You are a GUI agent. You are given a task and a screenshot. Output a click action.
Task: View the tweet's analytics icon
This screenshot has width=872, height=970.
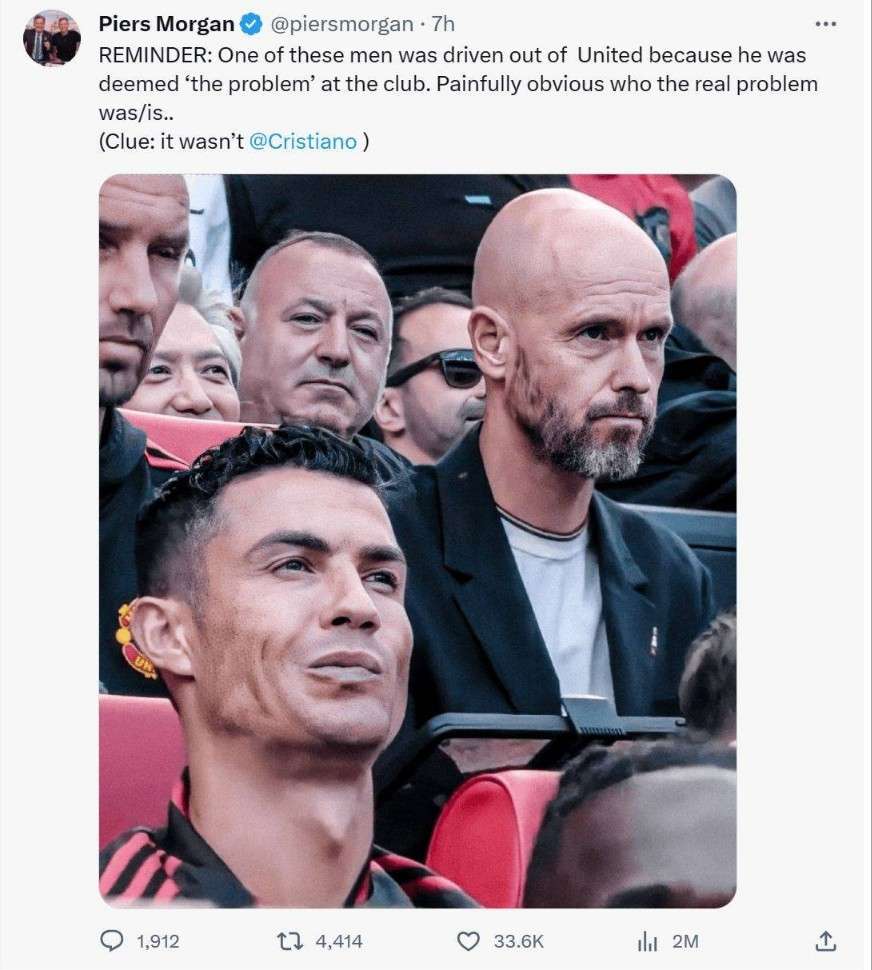tap(647, 940)
